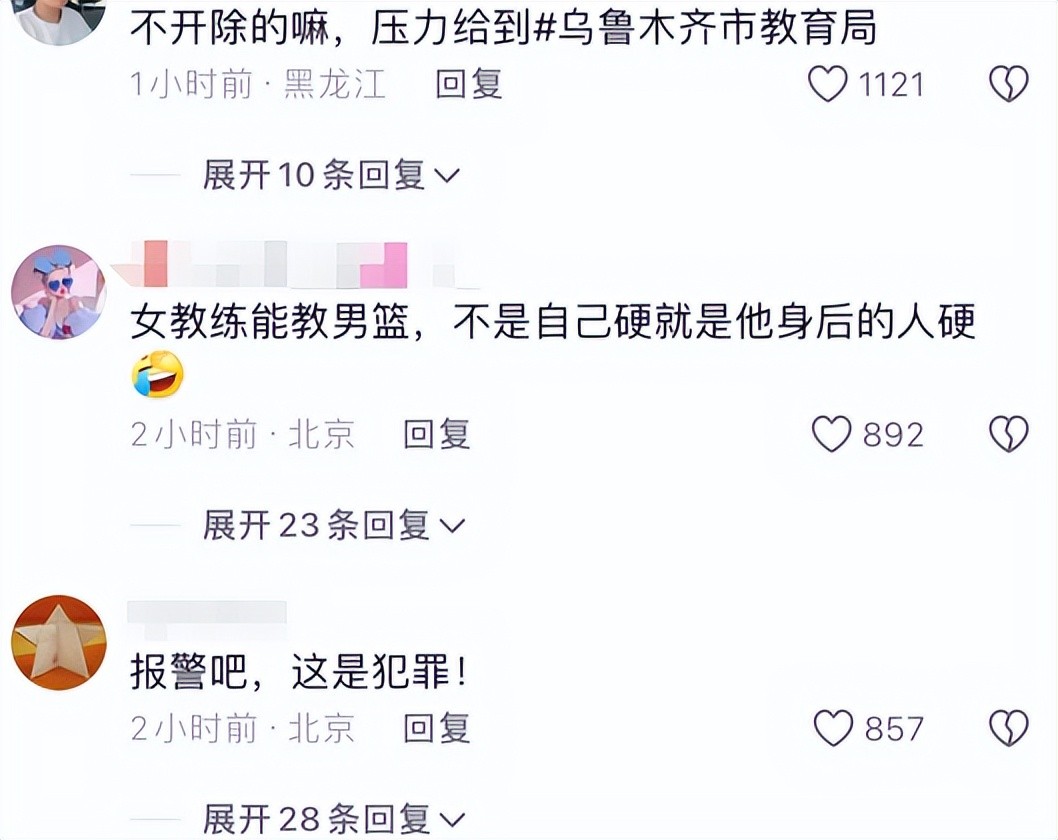Open the sunglasses avatar commenter profile

click(58, 292)
